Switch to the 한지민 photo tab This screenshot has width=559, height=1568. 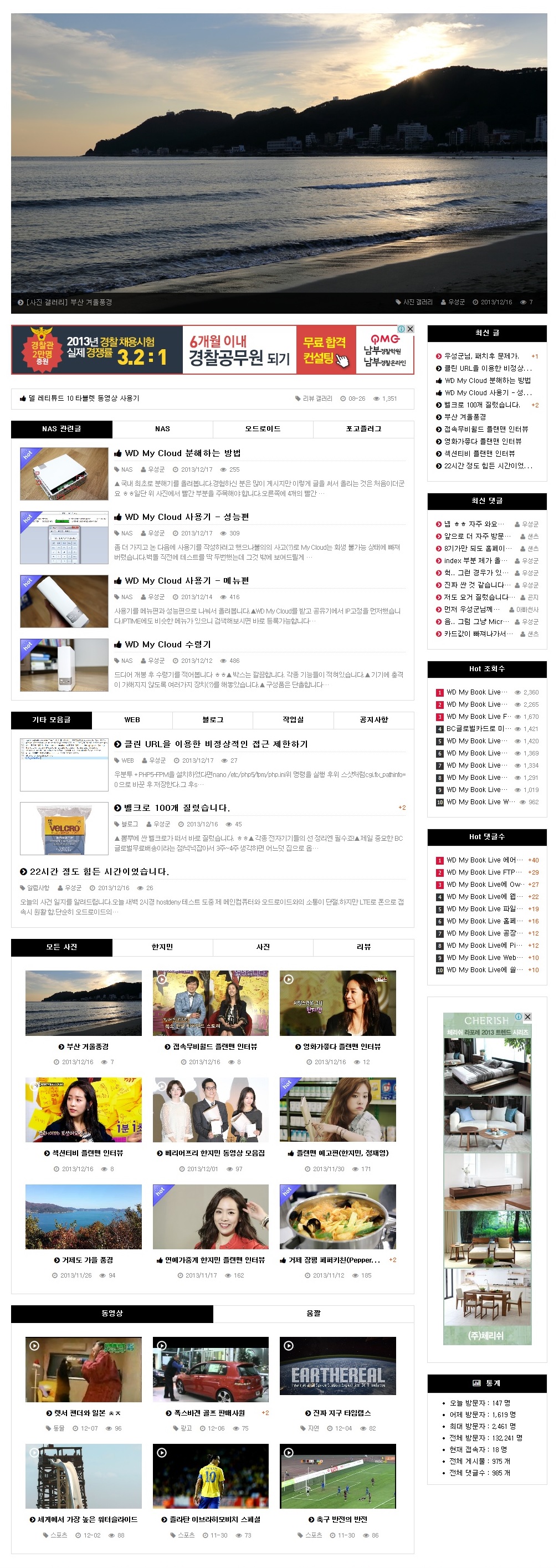pyautogui.click(x=162, y=947)
